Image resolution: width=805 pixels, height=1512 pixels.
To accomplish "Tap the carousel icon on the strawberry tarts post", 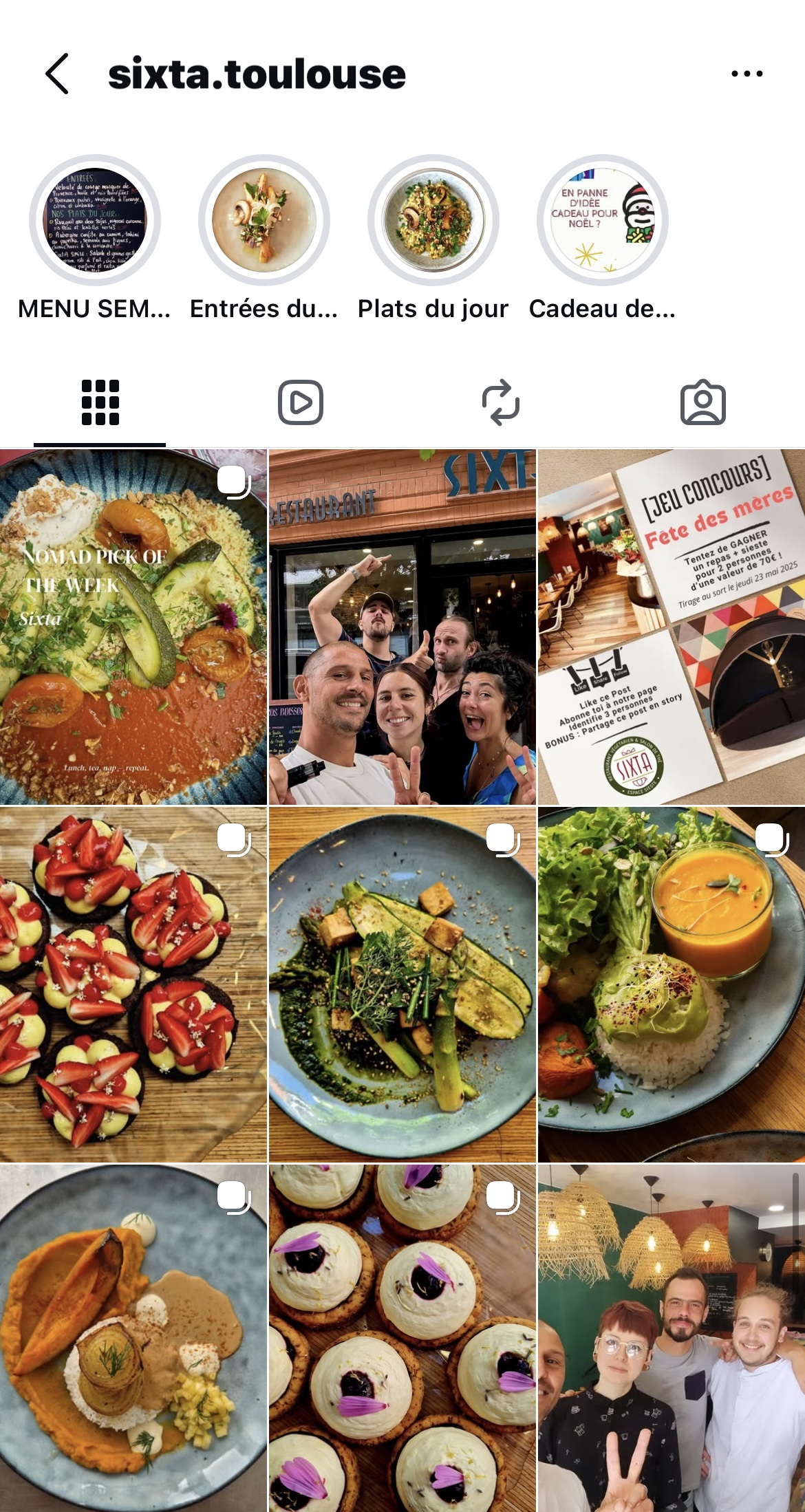I will click(234, 841).
